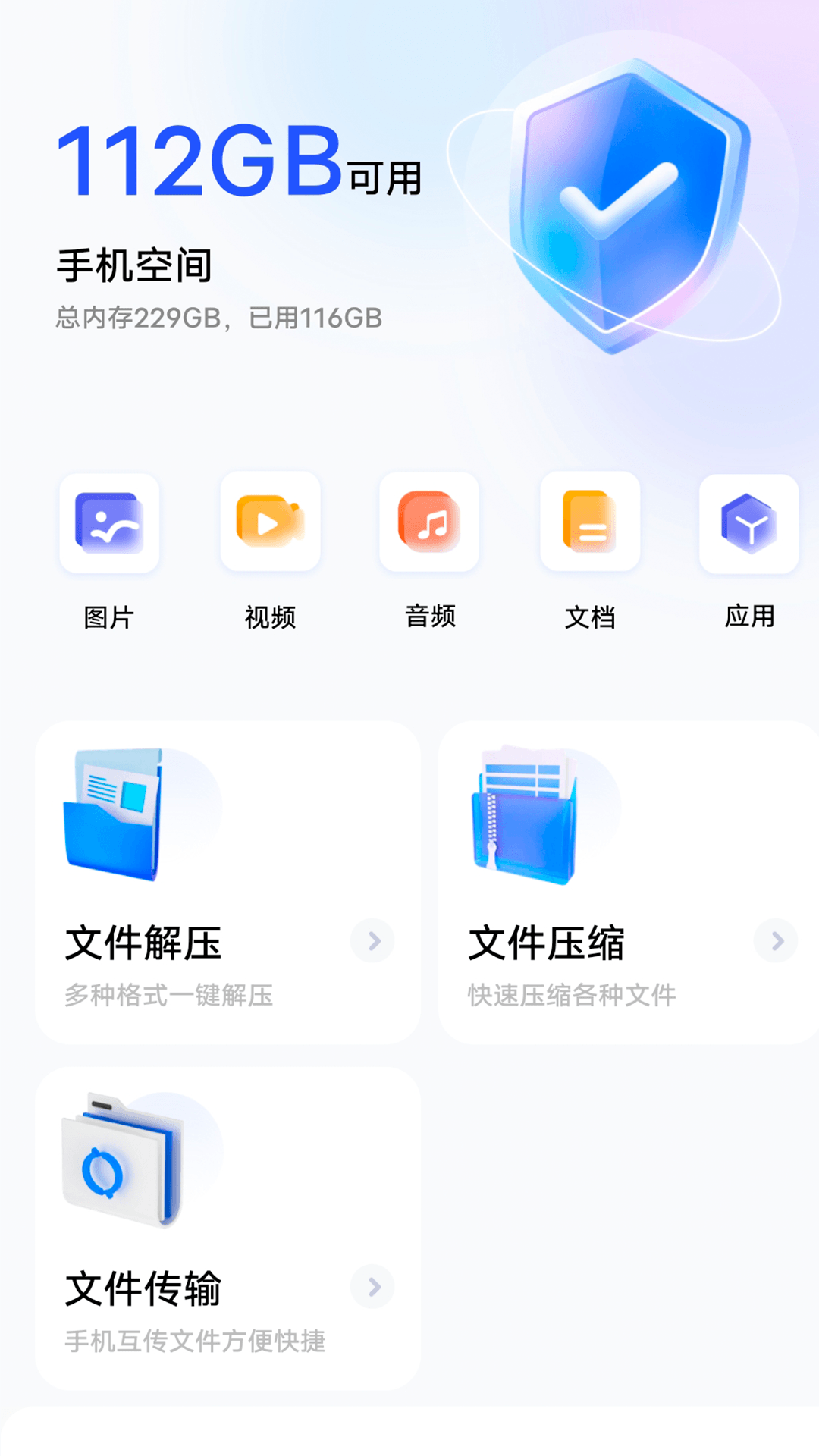819x1456 pixels.
Task: Expand 文件传输 via its chevron arrow
Action: 372,1287
